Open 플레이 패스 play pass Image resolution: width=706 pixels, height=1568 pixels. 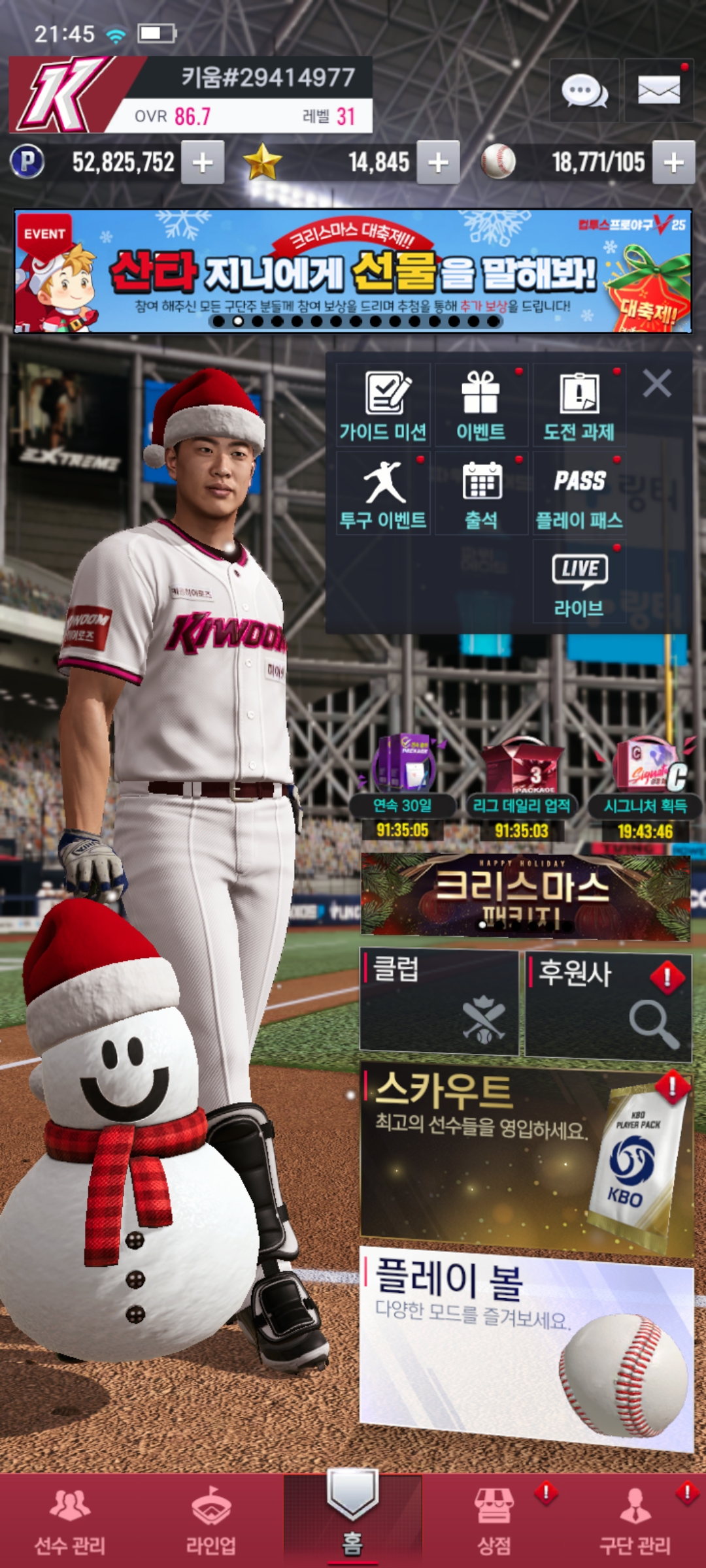point(579,493)
